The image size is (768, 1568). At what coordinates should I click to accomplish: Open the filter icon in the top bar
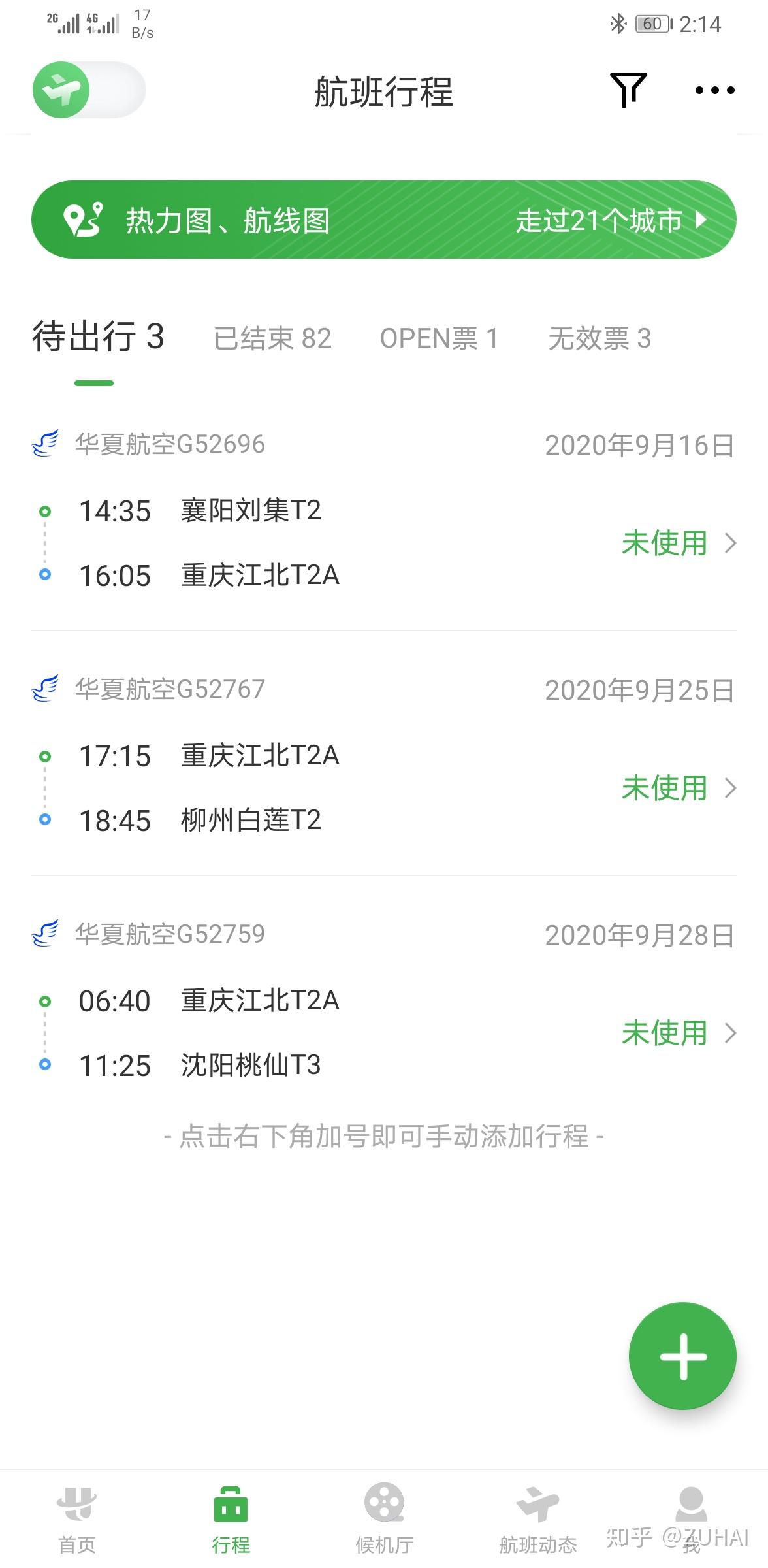tap(628, 91)
